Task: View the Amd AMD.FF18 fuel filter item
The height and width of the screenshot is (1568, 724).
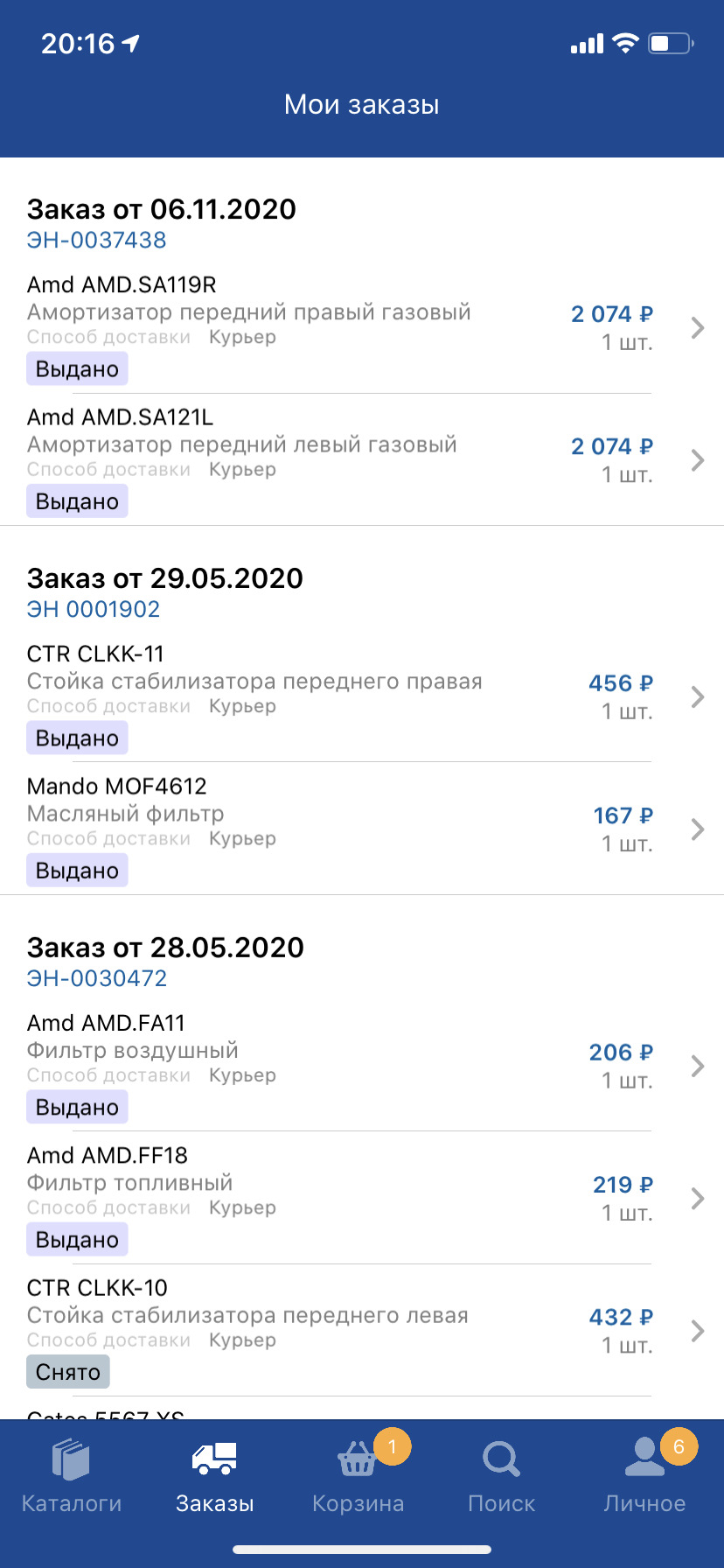Action: [362, 1198]
